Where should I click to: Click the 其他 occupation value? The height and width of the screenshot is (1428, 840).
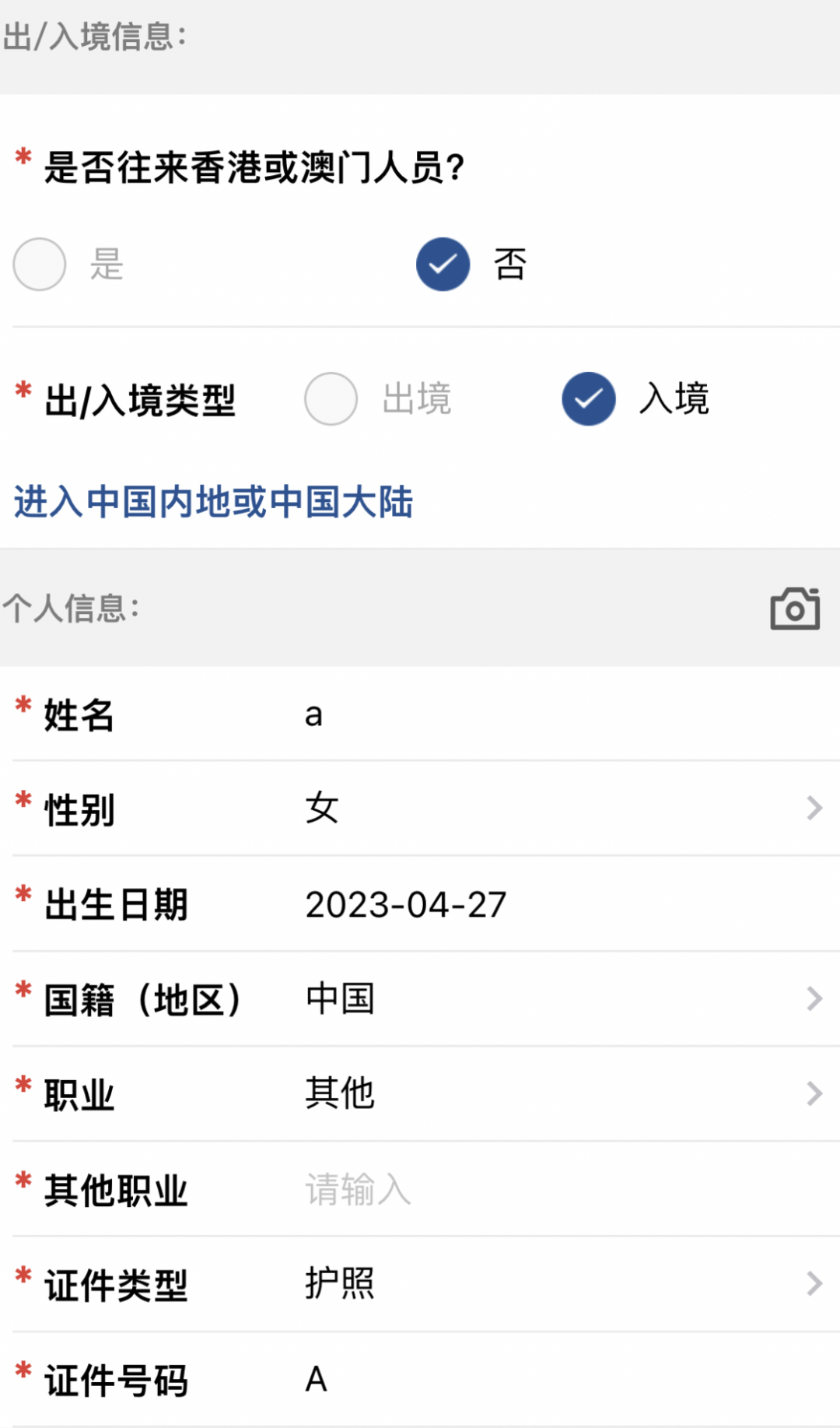341,1094
